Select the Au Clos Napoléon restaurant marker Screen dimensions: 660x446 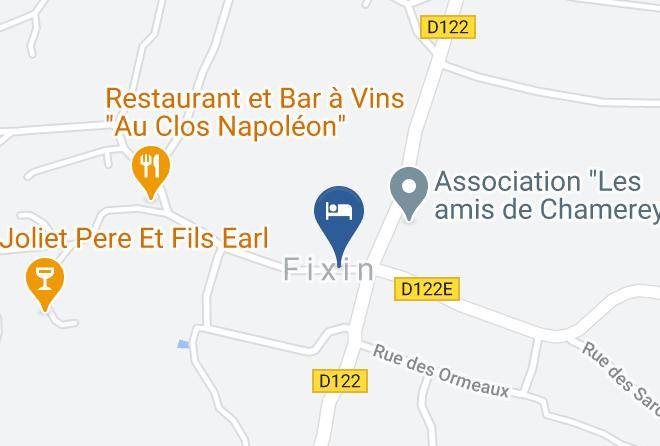(151, 167)
